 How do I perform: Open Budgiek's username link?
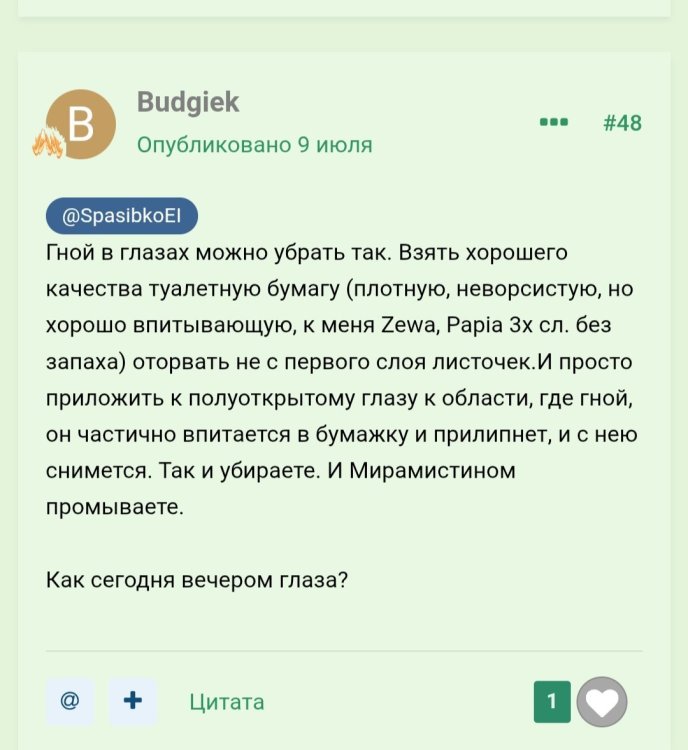point(188,102)
